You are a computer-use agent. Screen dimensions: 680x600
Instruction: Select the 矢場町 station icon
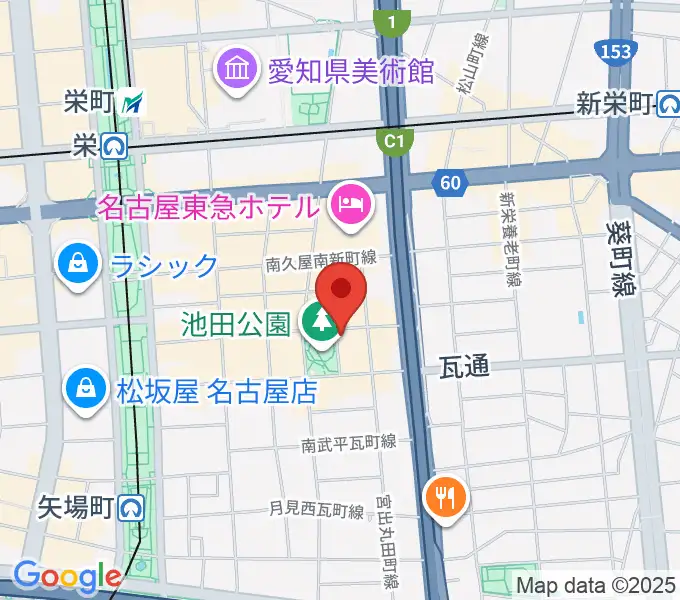[130, 508]
